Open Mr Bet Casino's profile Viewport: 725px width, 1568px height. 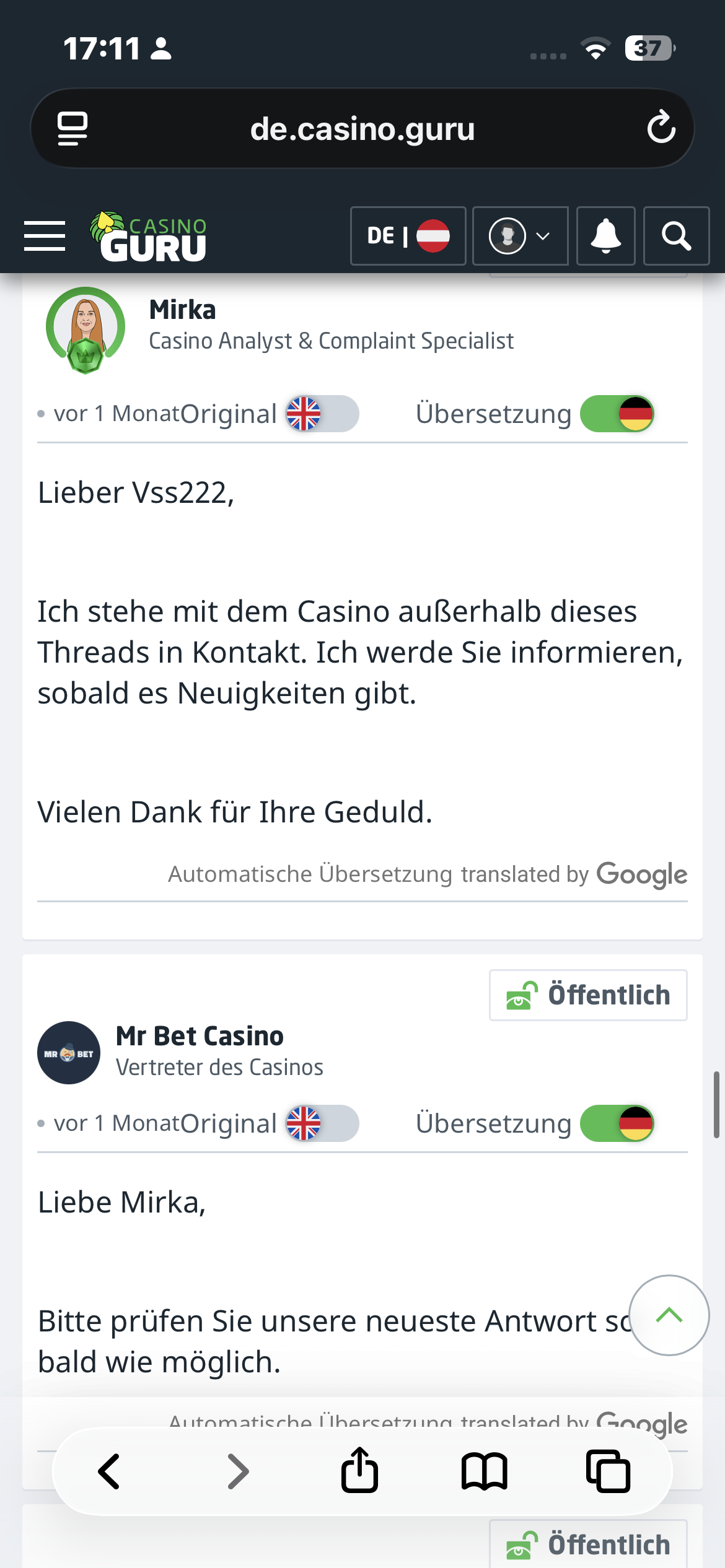pyautogui.click(x=200, y=1036)
